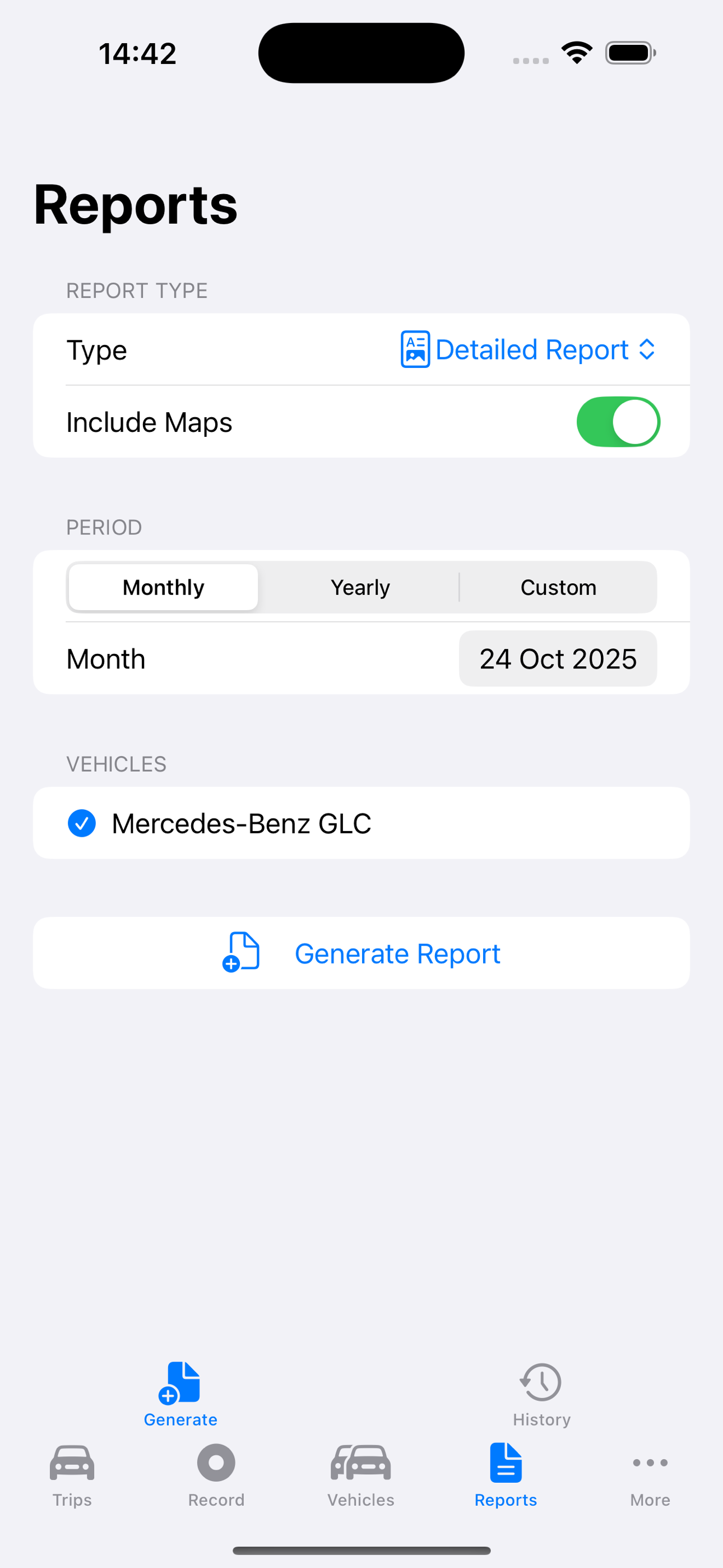Tap the Generate Report button

tap(361, 953)
